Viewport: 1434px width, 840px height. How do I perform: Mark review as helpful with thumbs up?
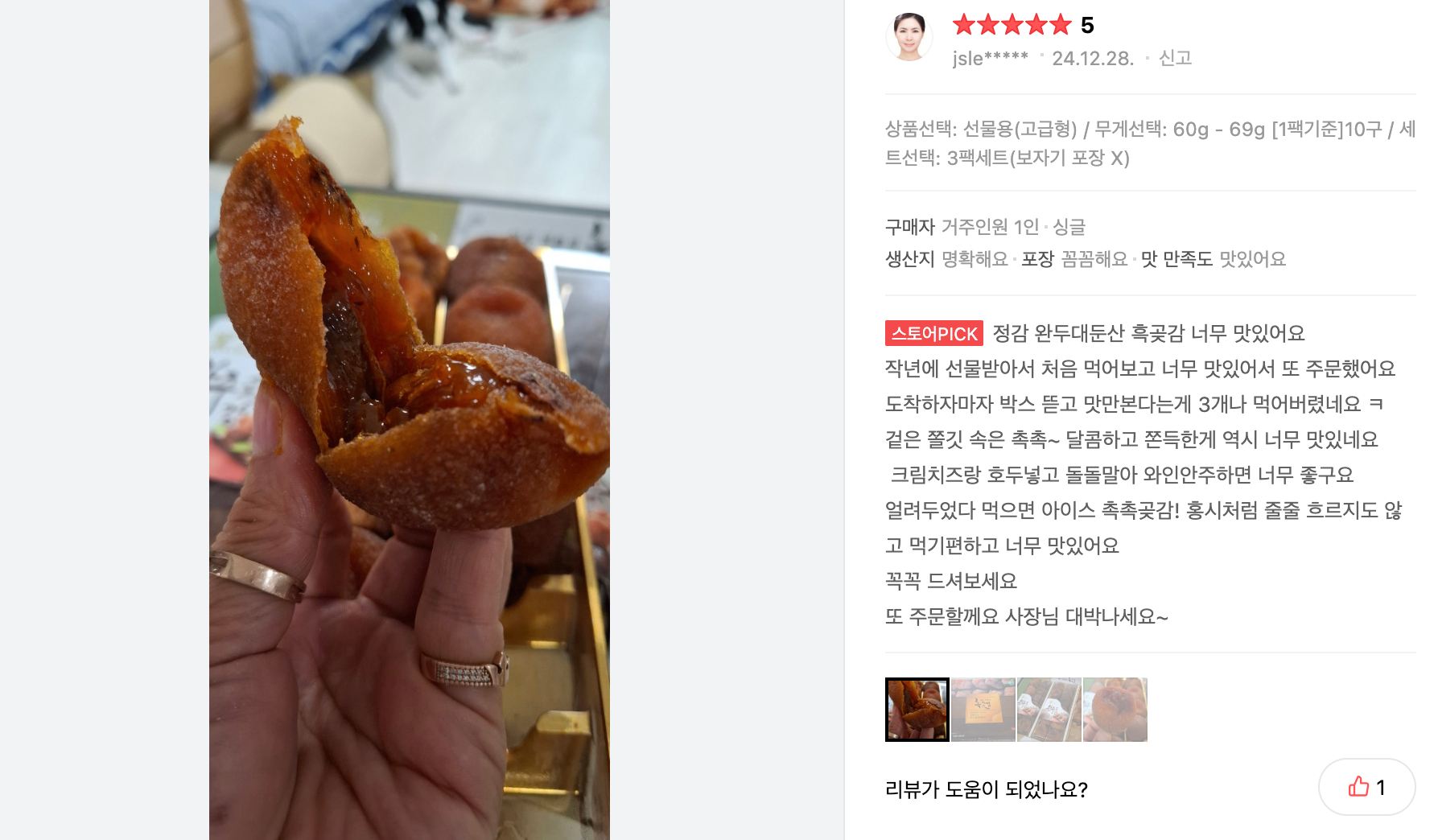tap(1366, 787)
